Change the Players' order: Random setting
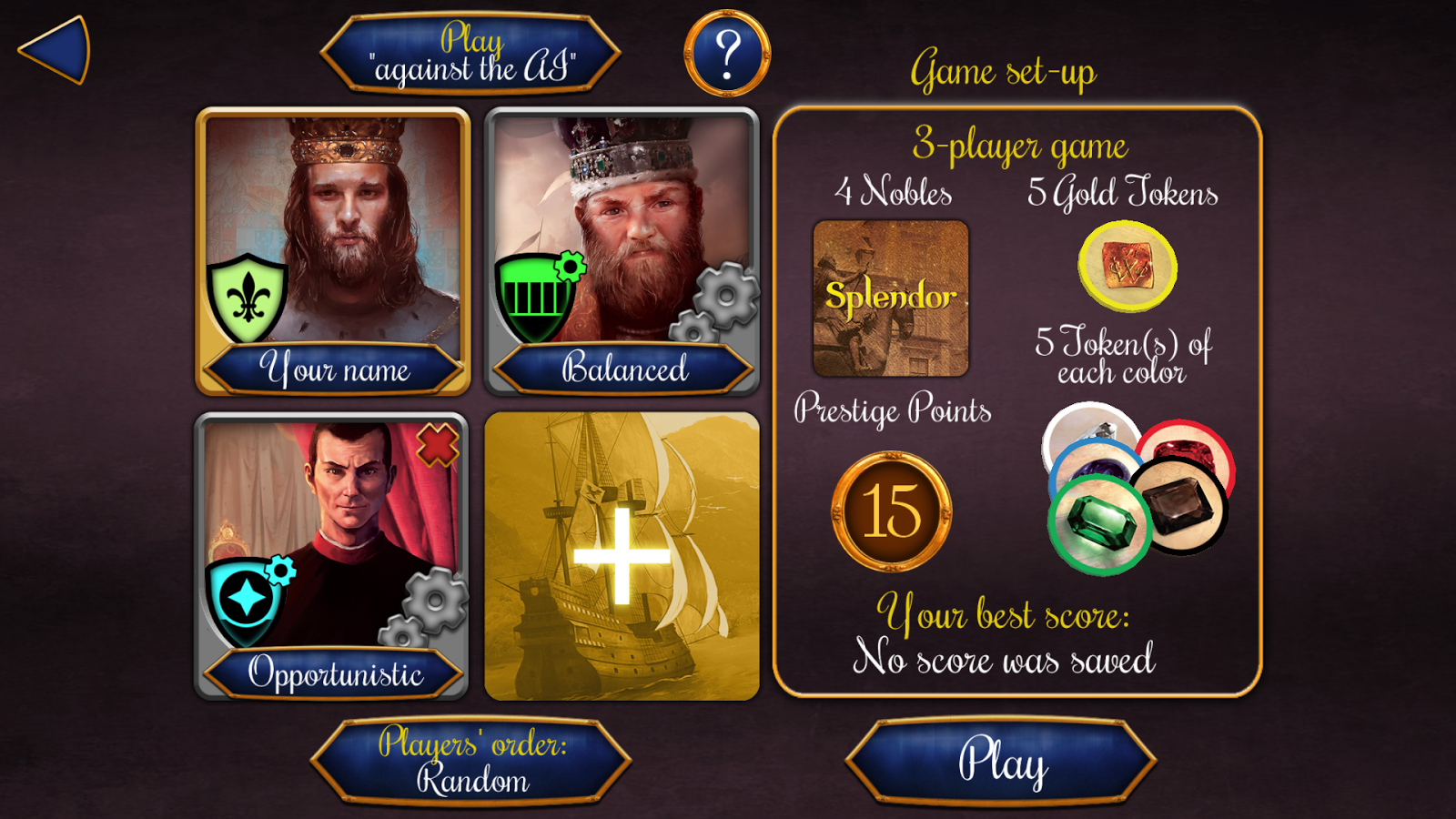This screenshot has width=1456, height=819. [471, 762]
